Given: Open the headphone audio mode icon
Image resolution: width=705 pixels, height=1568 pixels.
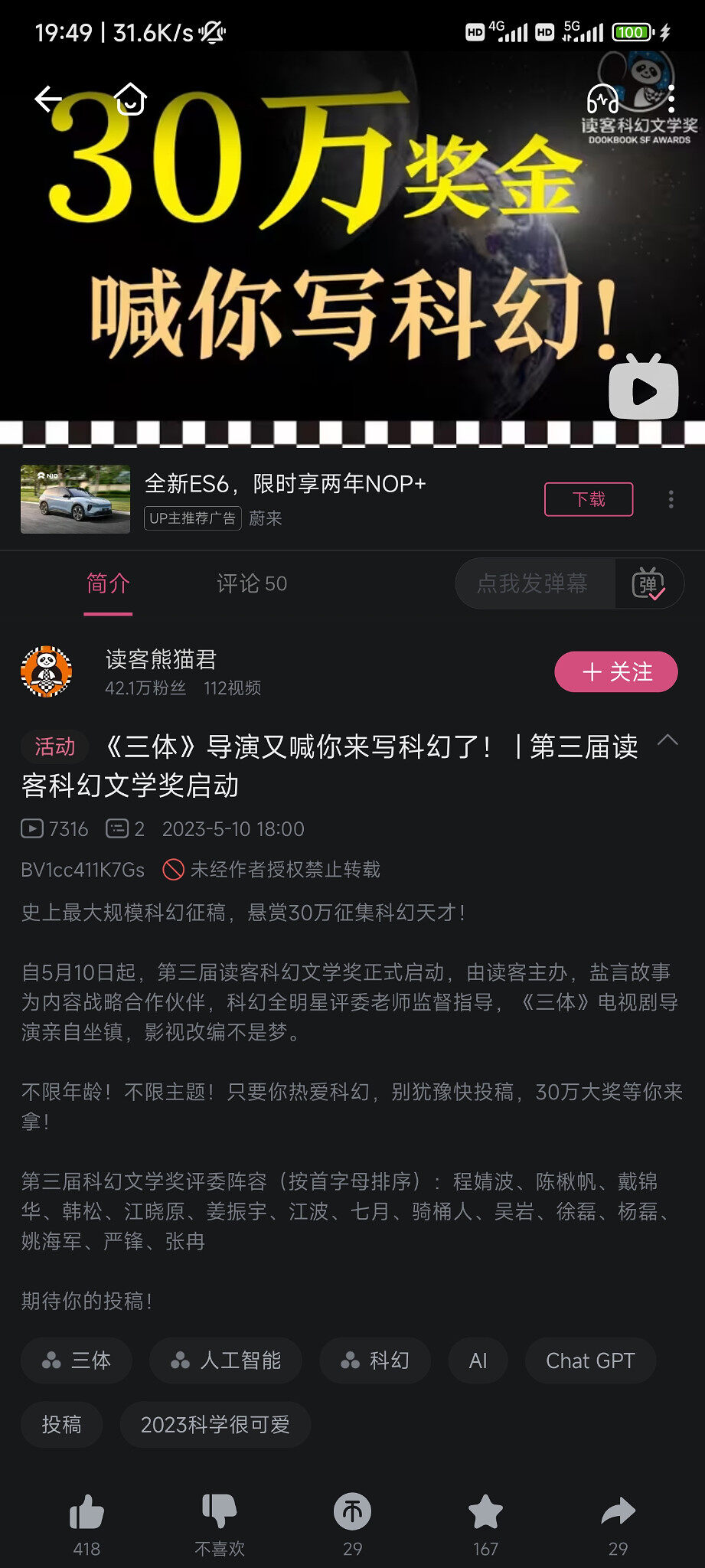Looking at the screenshot, I should coord(602,99).
